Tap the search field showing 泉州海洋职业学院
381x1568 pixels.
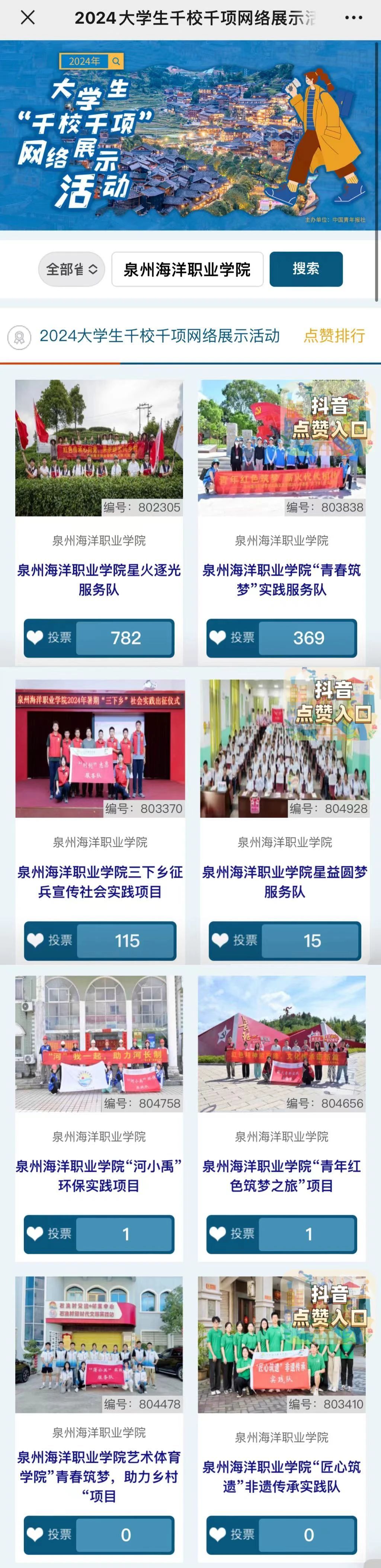tap(187, 269)
